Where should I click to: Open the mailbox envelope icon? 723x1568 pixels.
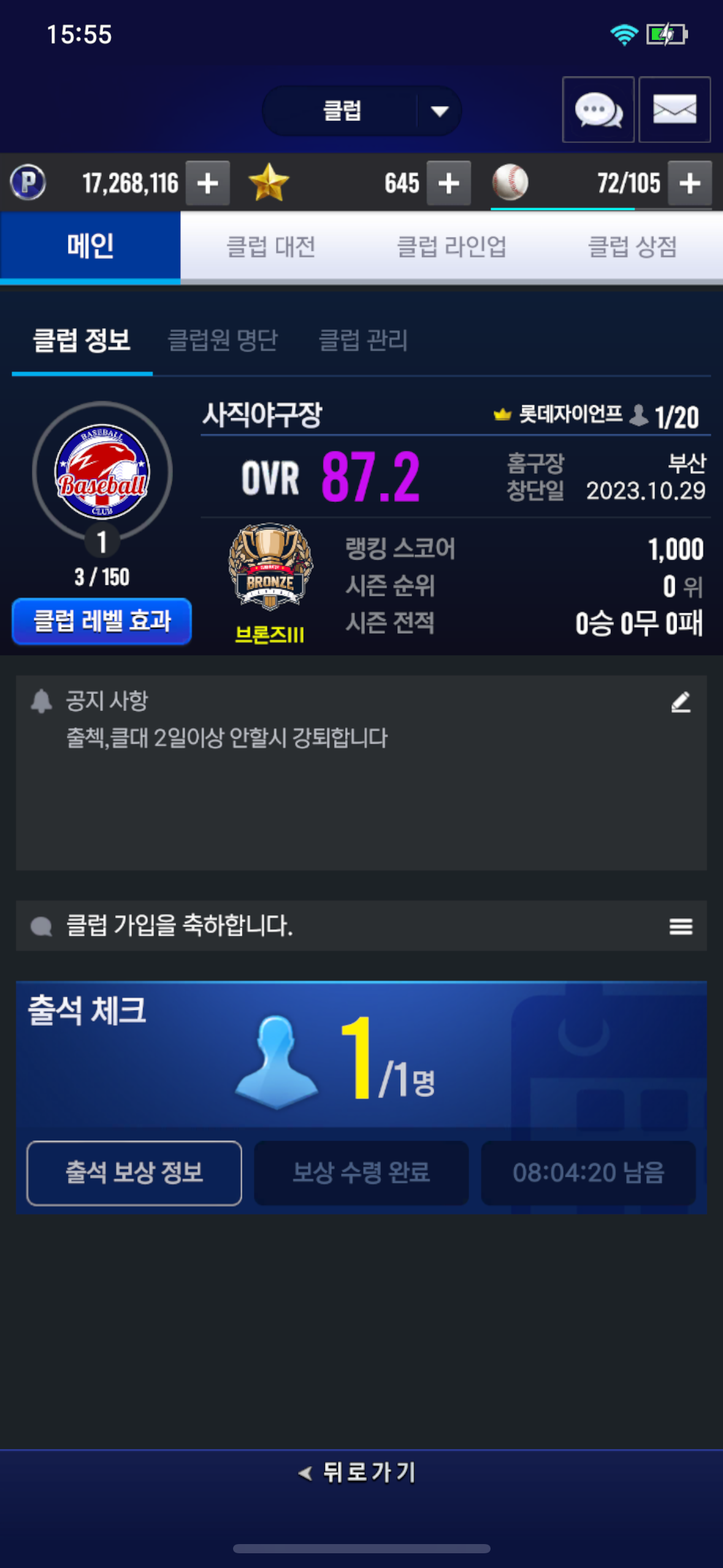click(x=675, y=110)
